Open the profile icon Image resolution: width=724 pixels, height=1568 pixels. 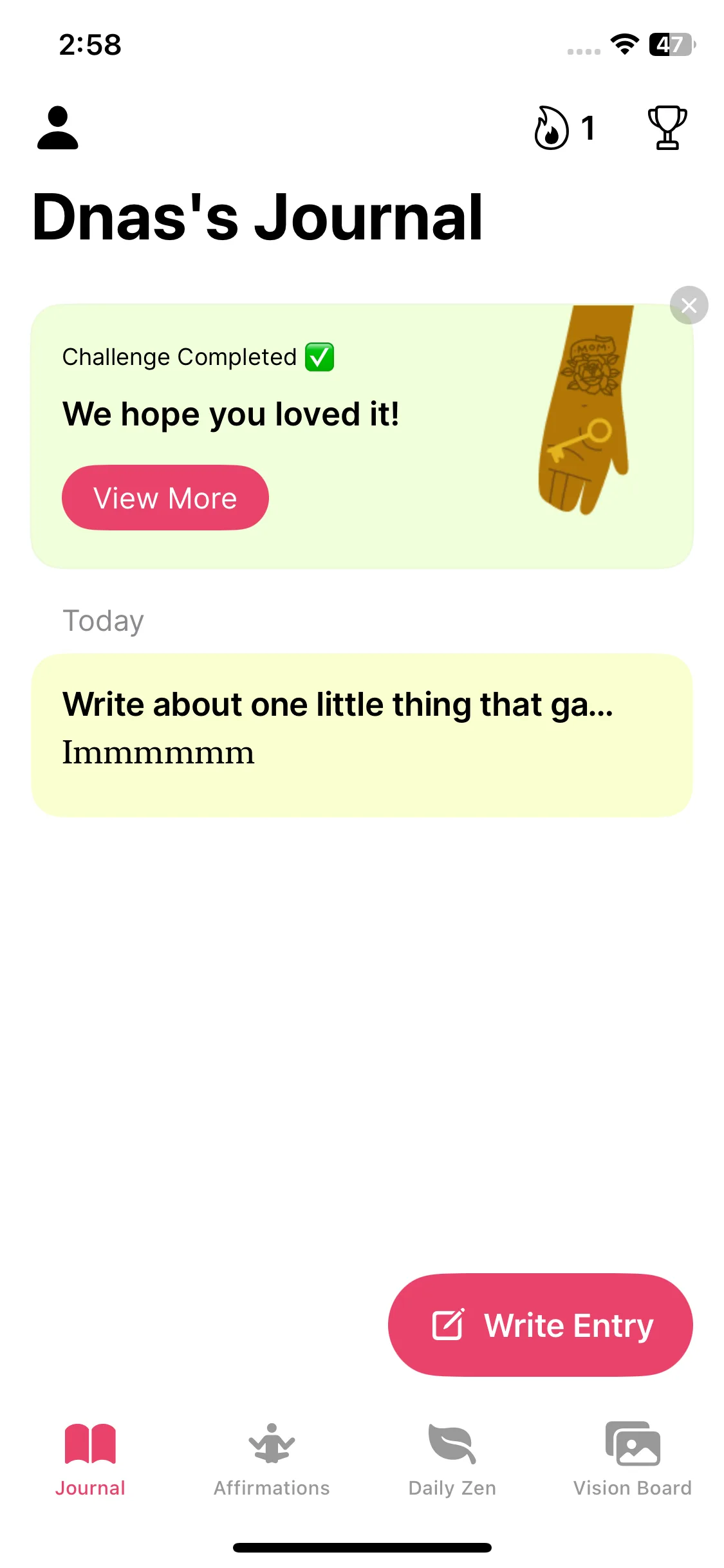pyautogui.click(x=57, y=127)
